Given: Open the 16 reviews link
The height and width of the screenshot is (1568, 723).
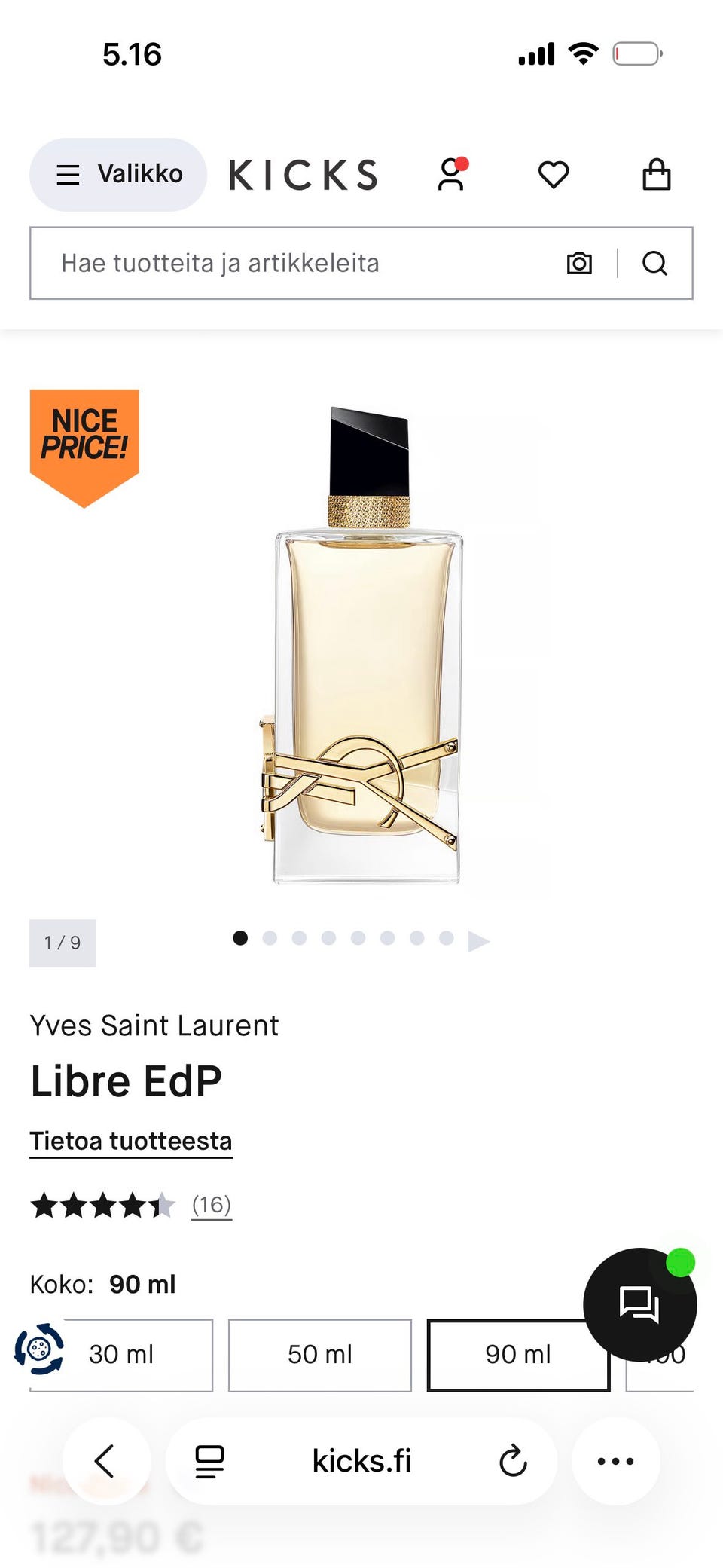Looking at the screenshot, I should 211,1205.
